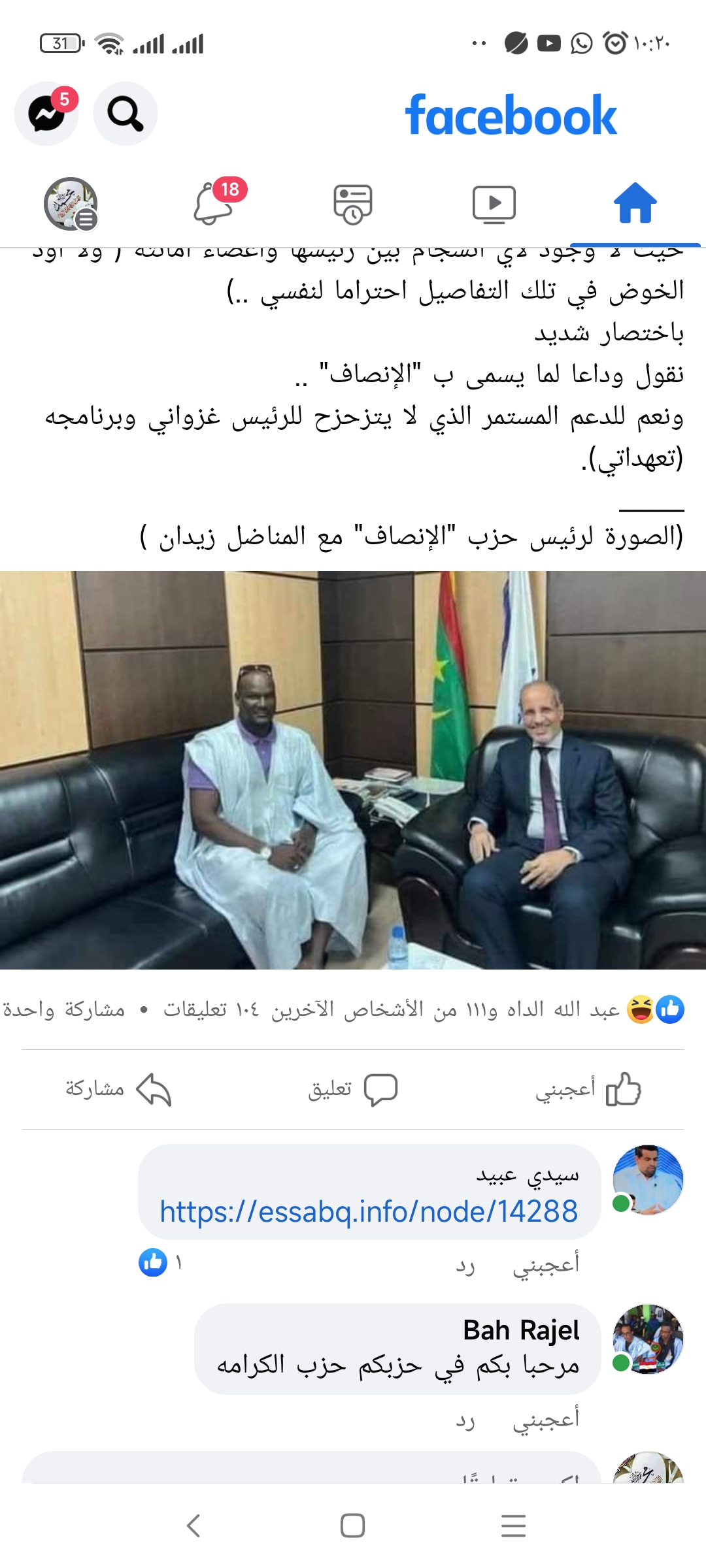This screenshot has width=706, height=1568.
Task: Share the post via مشاركة
Action: click(118, 1089)
